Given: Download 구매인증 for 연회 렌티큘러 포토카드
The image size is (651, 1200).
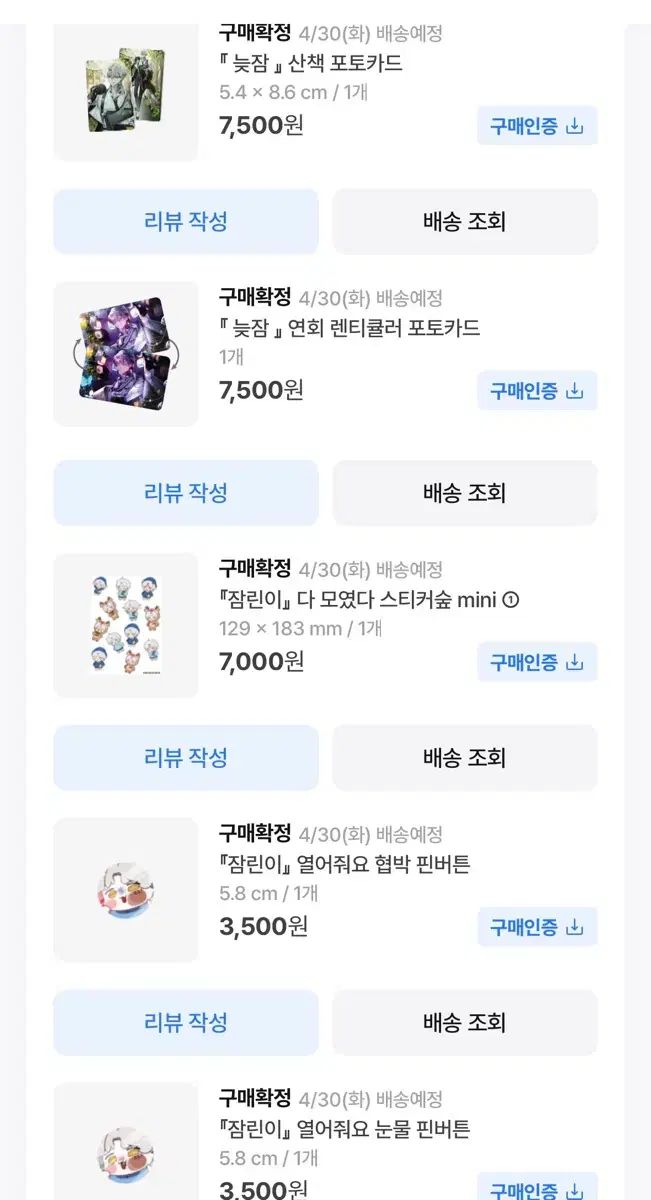Looking at the screenshot, I should (537, 391).
